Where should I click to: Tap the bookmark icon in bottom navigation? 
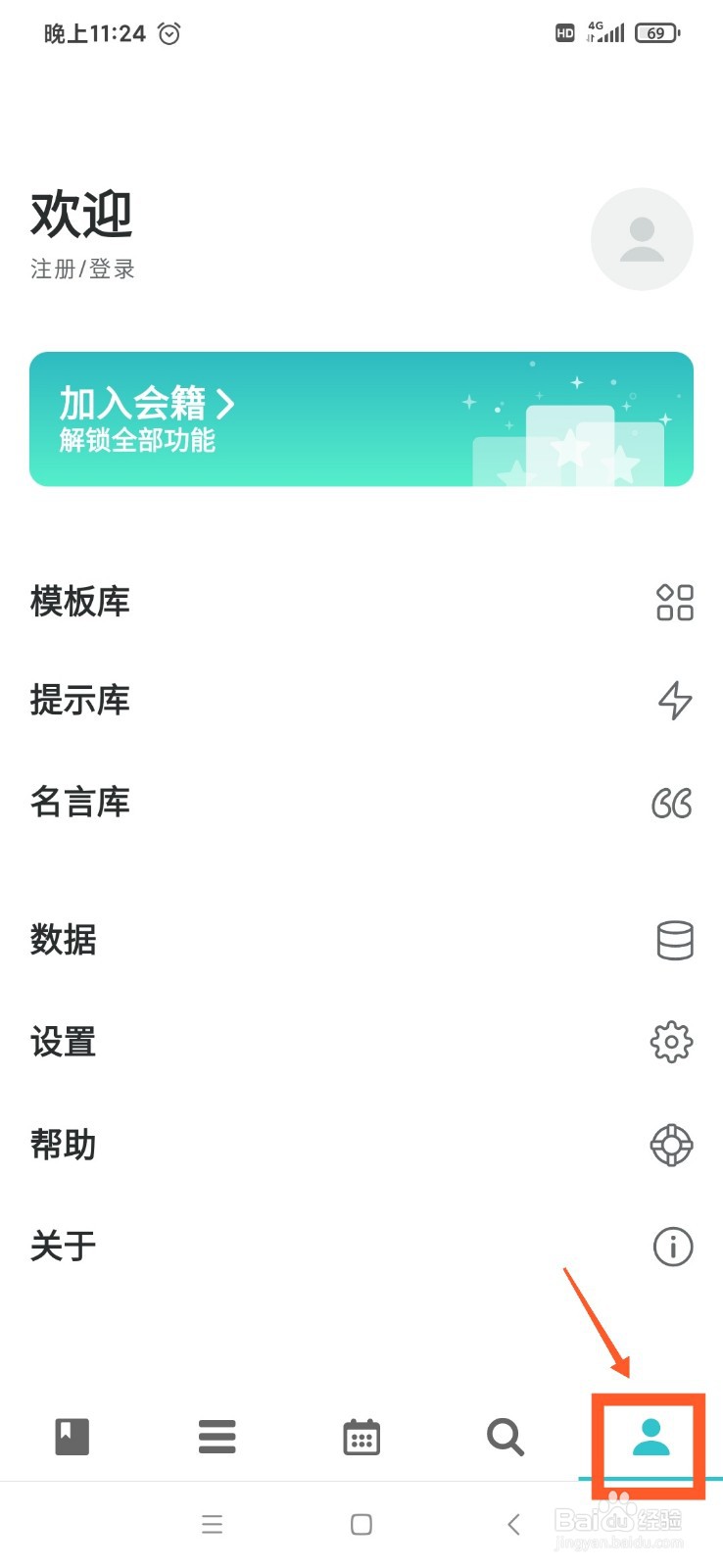pos(72,1437)
